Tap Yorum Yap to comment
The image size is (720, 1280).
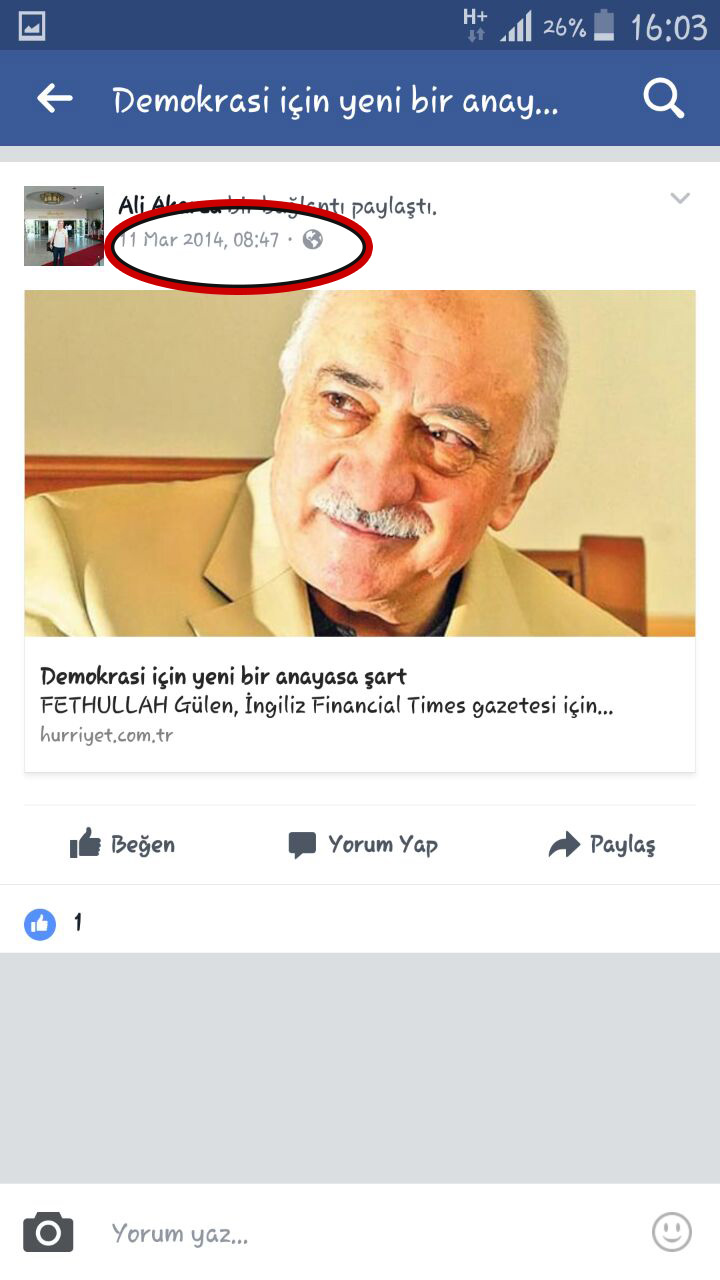point(363,845)
